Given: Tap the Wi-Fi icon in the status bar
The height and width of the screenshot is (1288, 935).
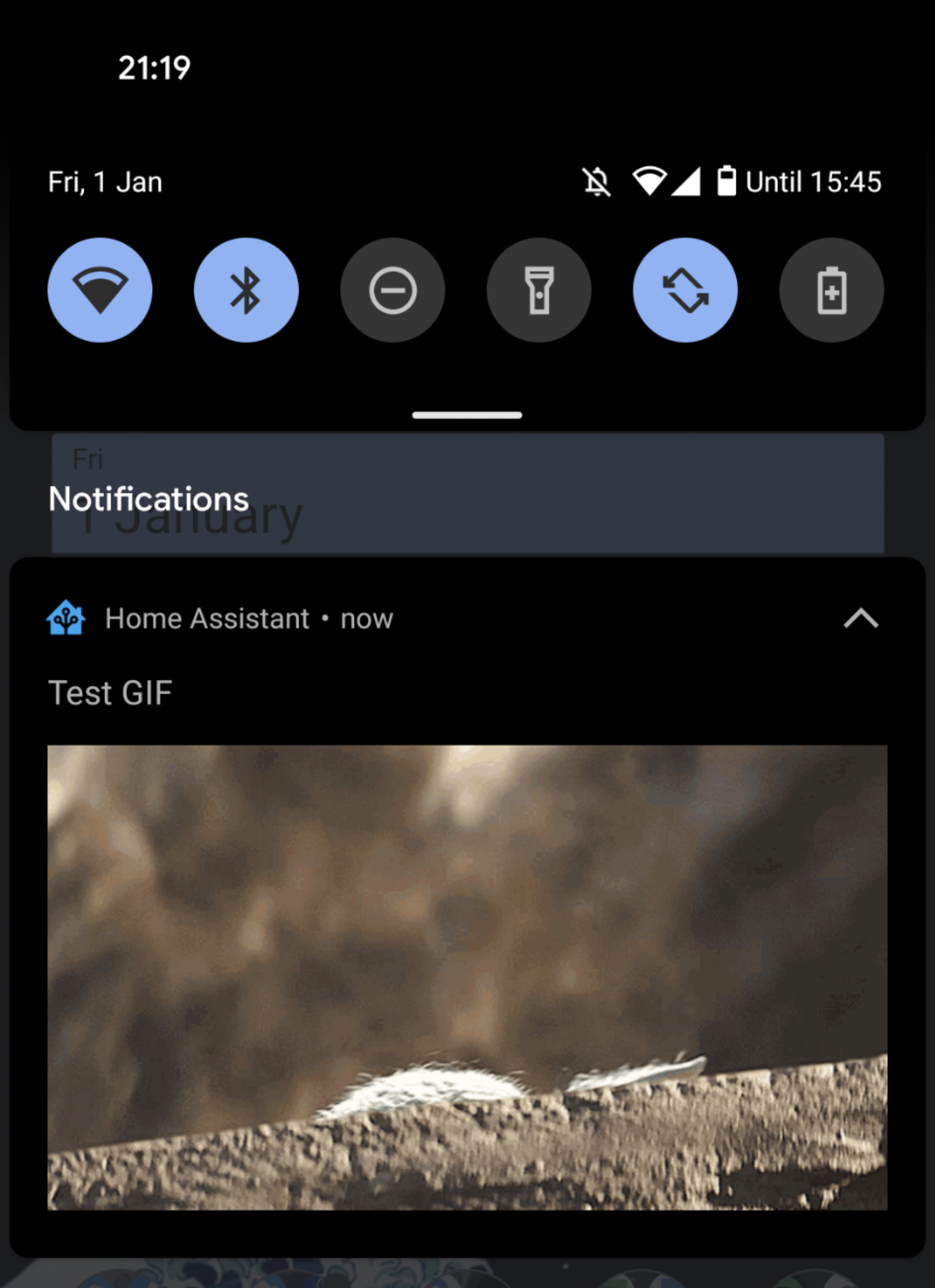Looking at the screenshot, I should click(650, 182).
